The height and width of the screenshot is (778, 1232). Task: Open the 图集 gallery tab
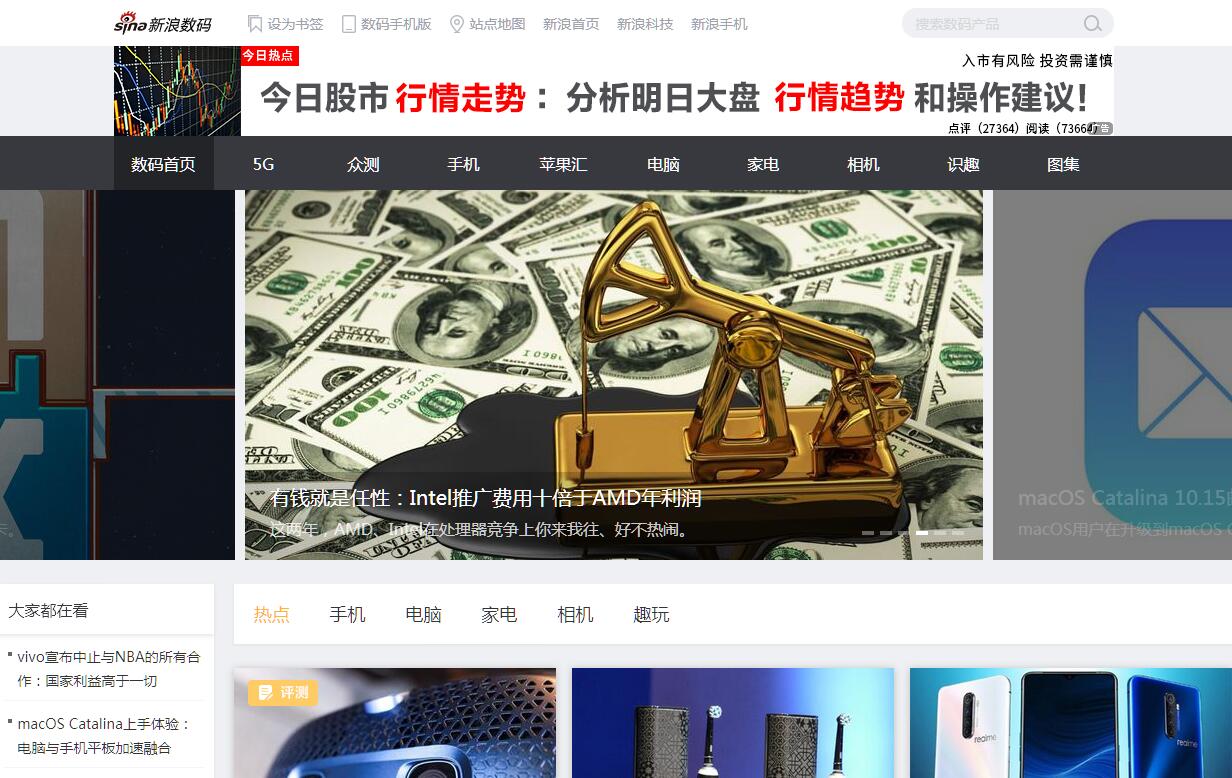click(x=1063, y=164)
